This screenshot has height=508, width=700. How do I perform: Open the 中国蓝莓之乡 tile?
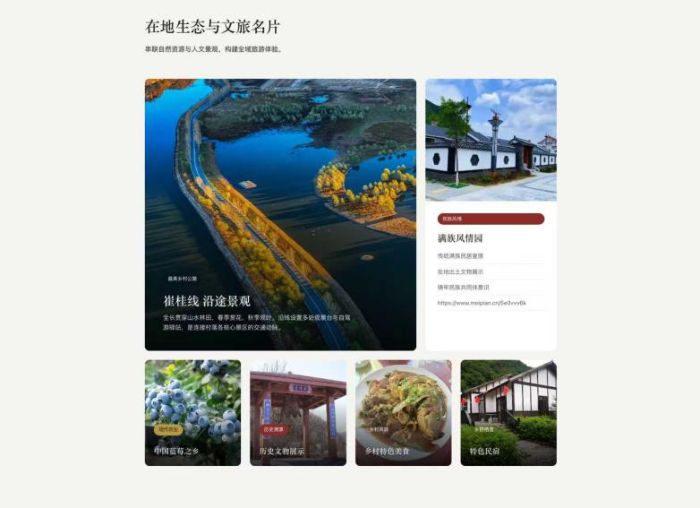click(193, 413)
